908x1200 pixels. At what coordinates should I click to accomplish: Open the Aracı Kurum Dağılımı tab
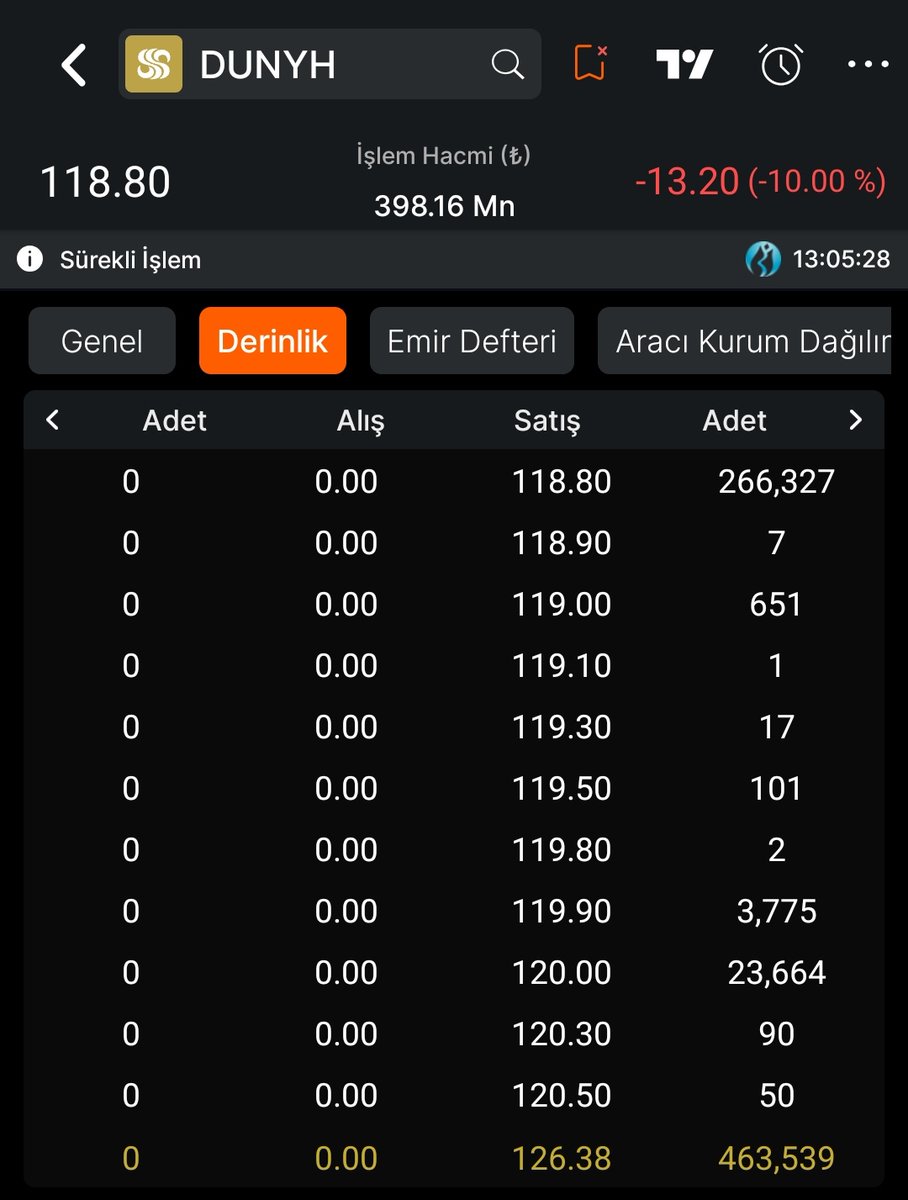click(745, 341)
